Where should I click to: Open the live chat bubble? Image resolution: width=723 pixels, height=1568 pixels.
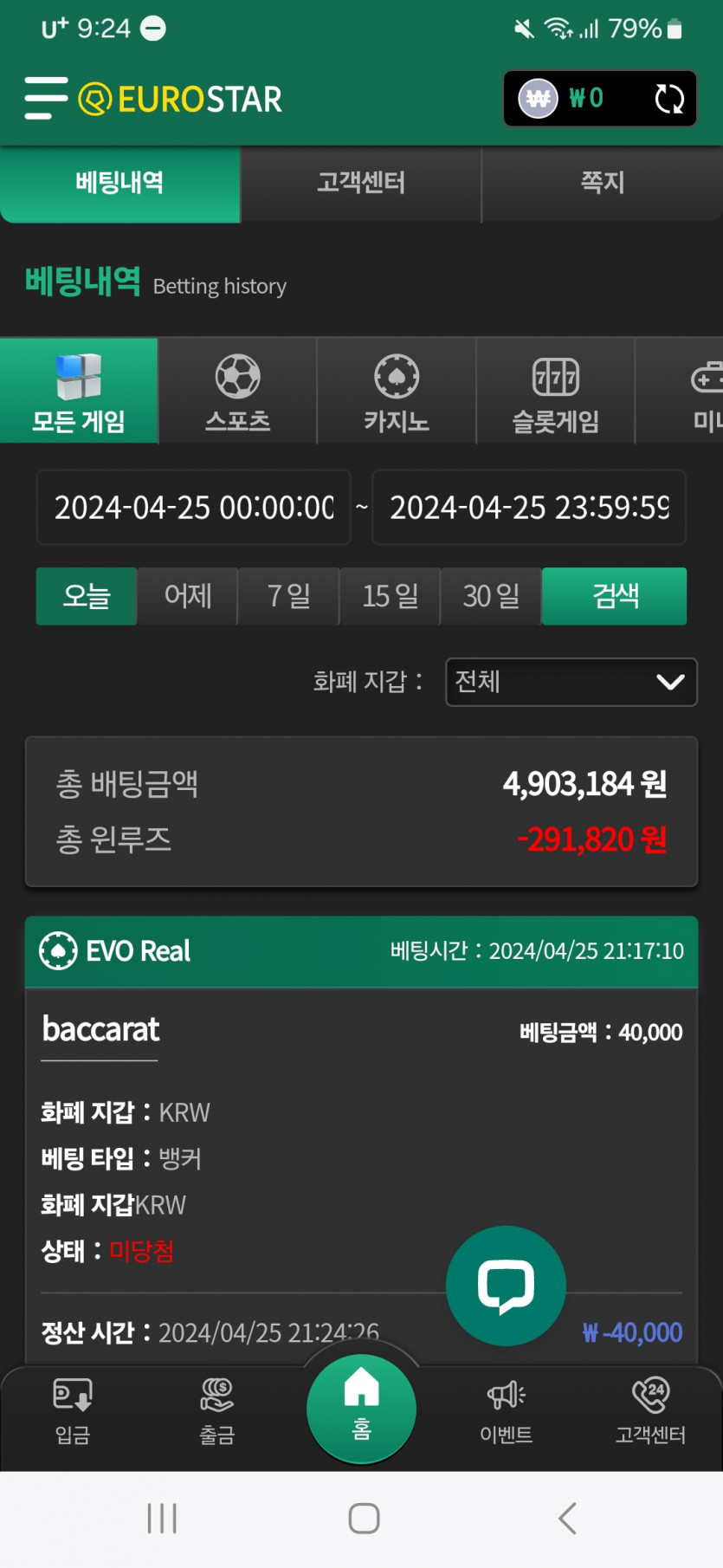[506, 1286]
